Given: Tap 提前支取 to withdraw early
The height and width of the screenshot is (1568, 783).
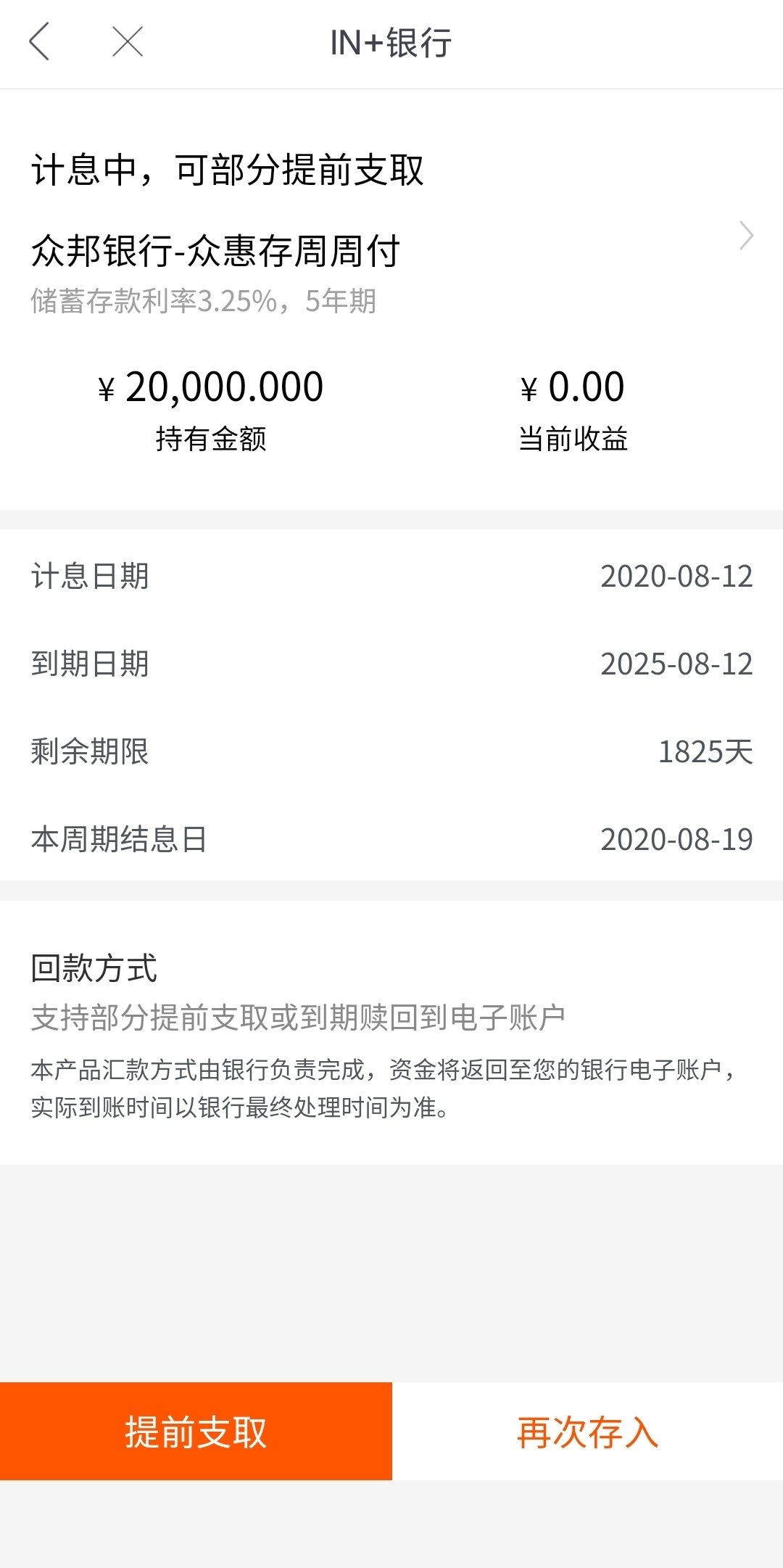Looking at the screenshot, I should tap(196, 1431).
